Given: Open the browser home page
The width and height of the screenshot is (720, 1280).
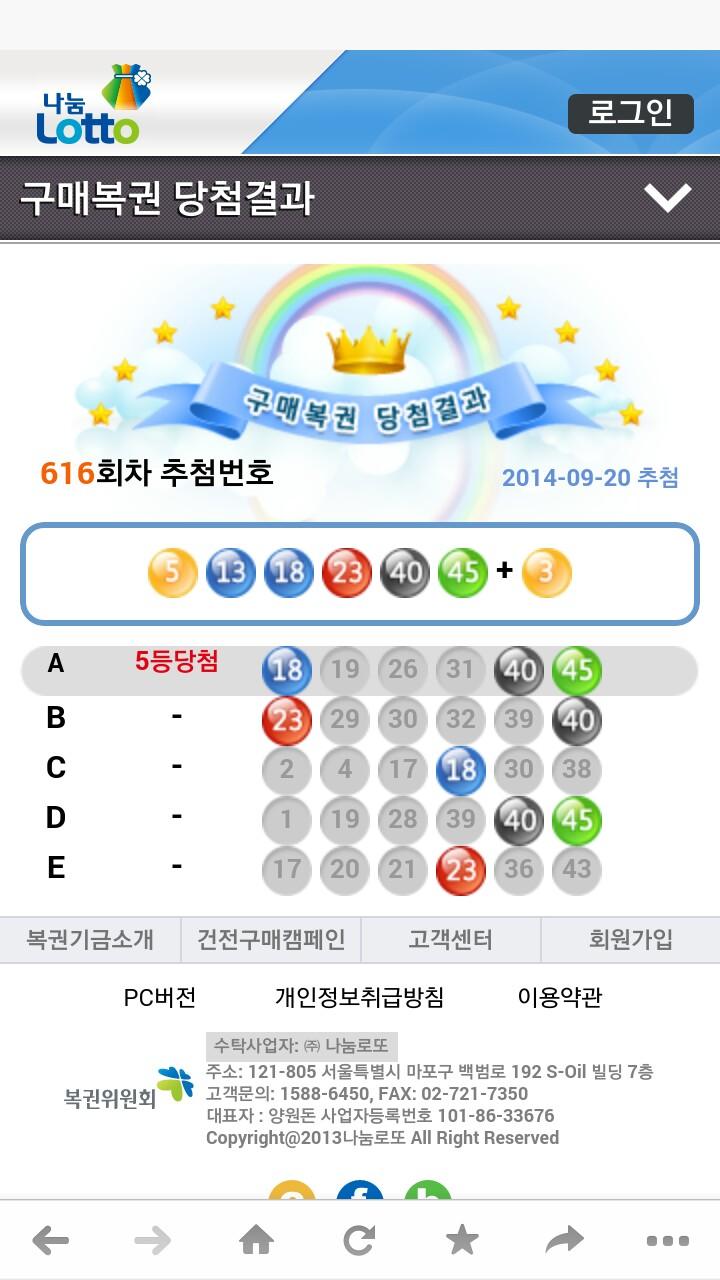Looking at the screenshot, I should point(256,1241).
